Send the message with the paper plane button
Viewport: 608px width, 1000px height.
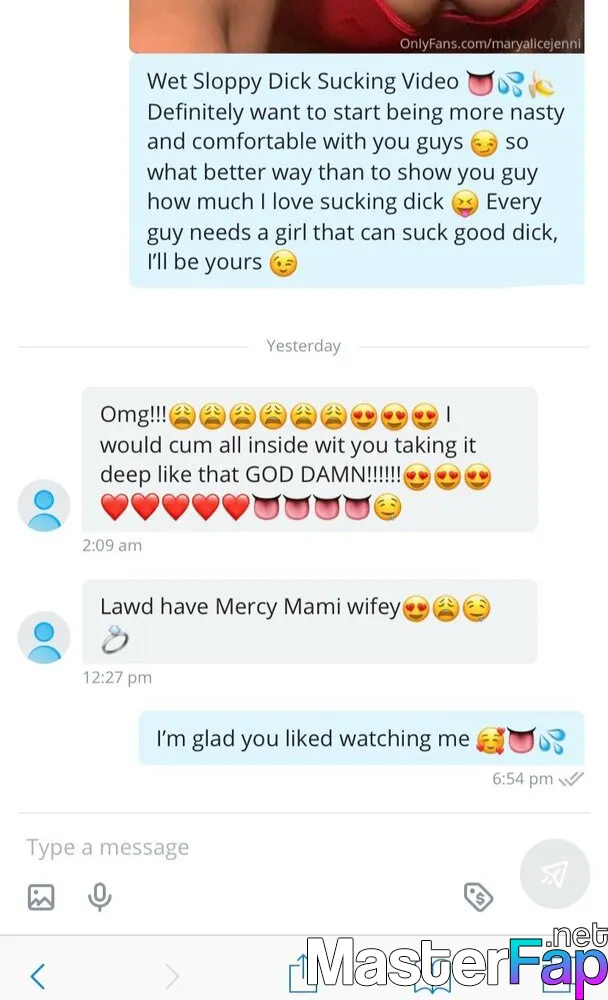554,874
